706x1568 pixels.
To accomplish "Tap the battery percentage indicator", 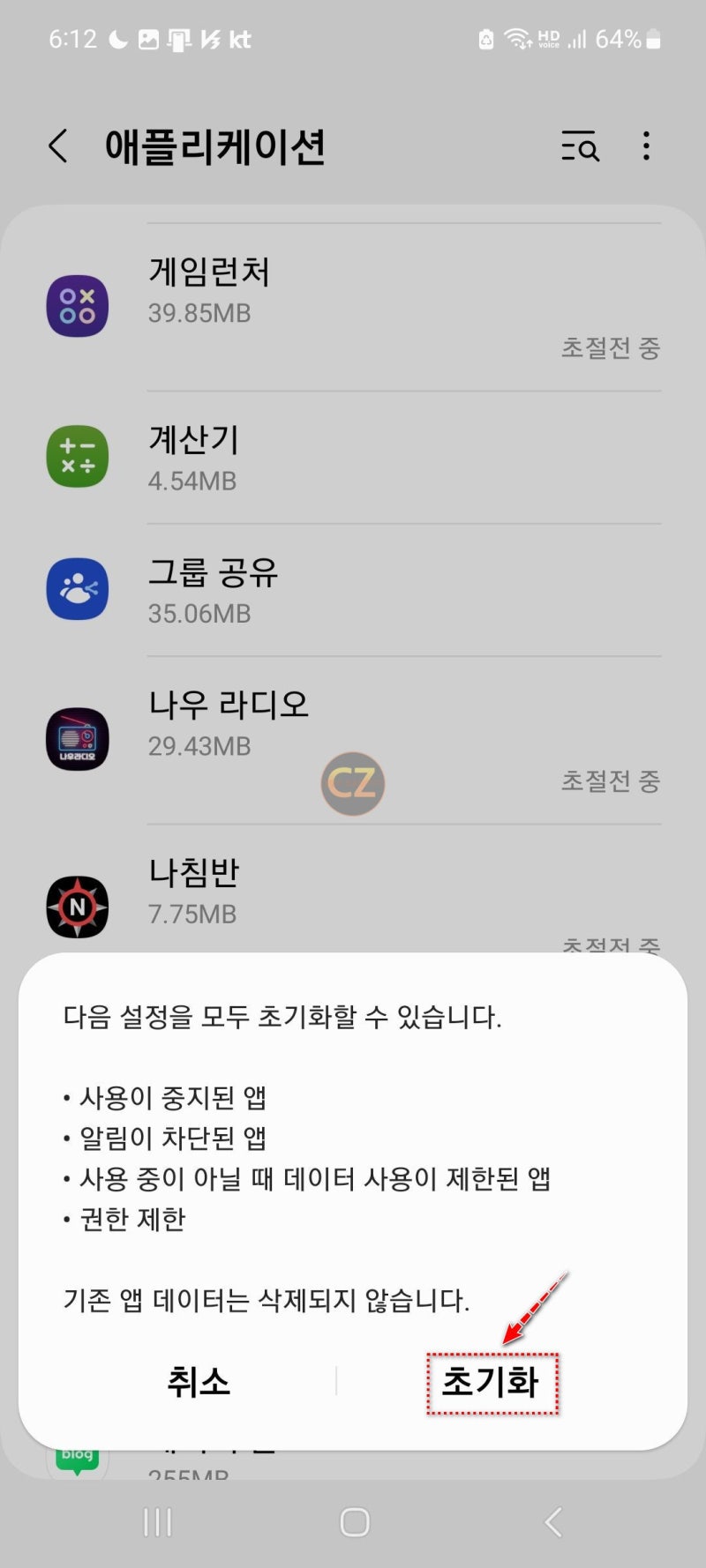I will pyautogui.click(x=618, y=39).
